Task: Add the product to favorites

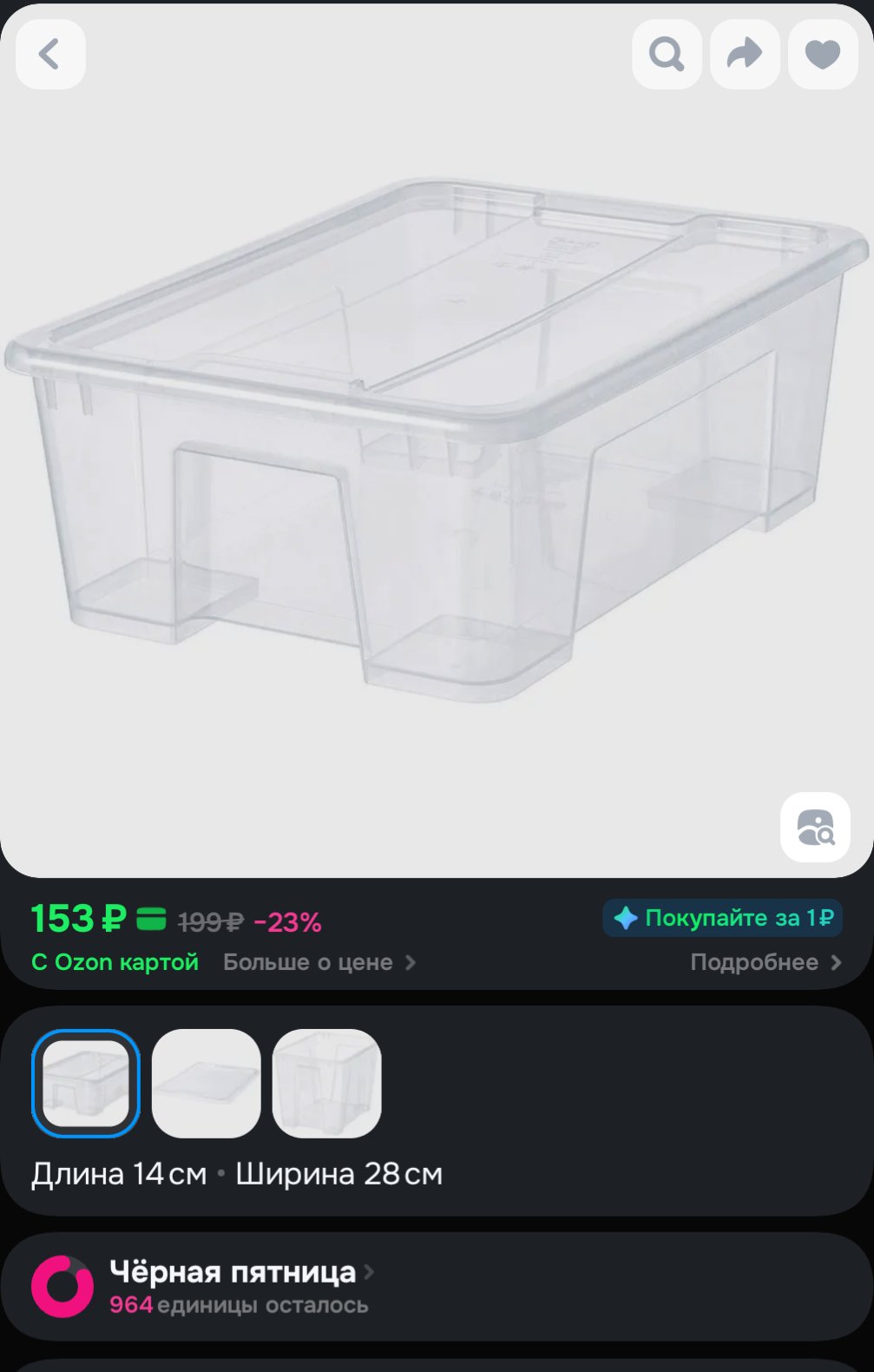Action: coord(822,55)
